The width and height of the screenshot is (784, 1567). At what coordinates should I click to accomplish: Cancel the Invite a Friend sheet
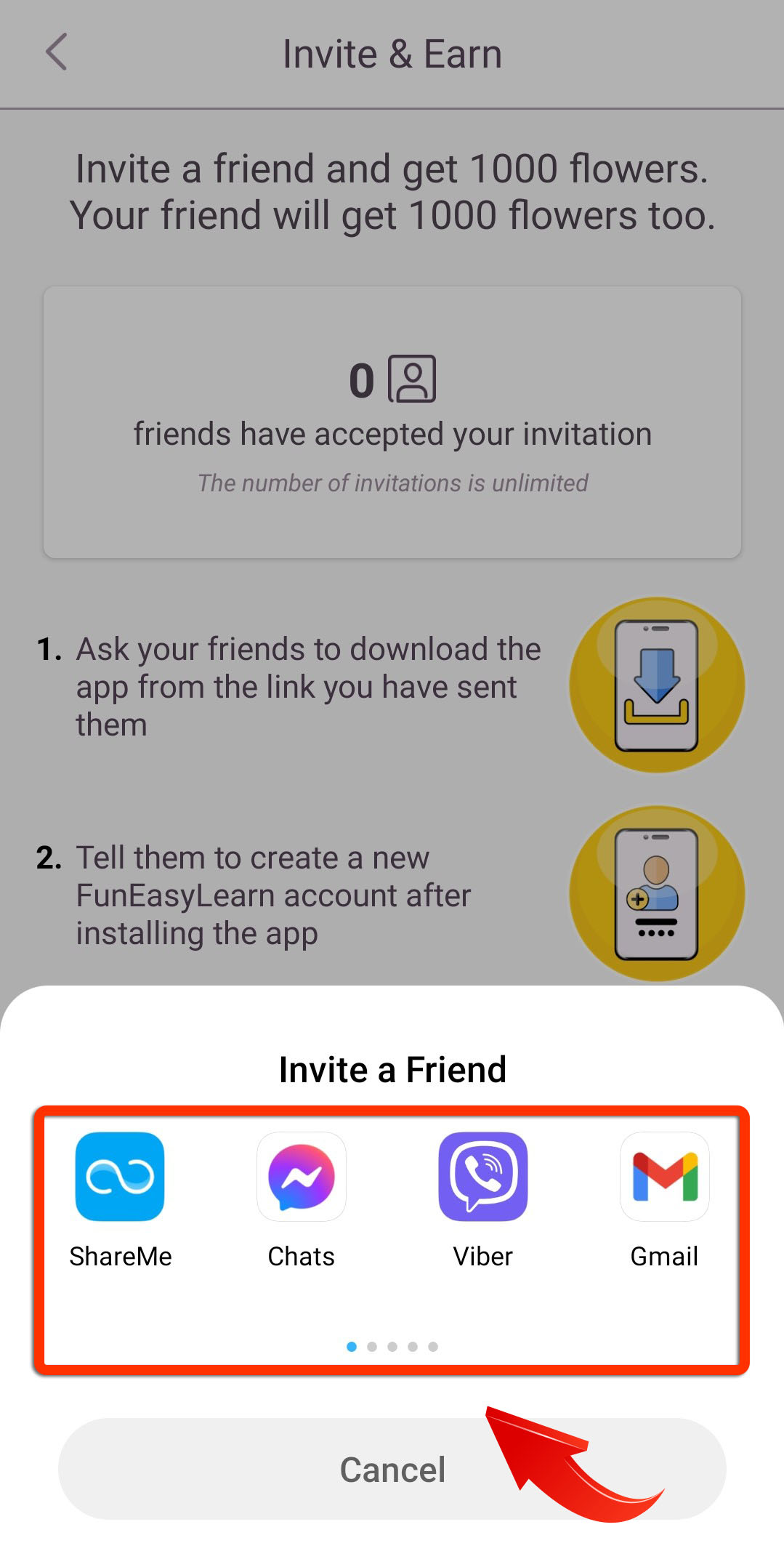(392, 1469)
